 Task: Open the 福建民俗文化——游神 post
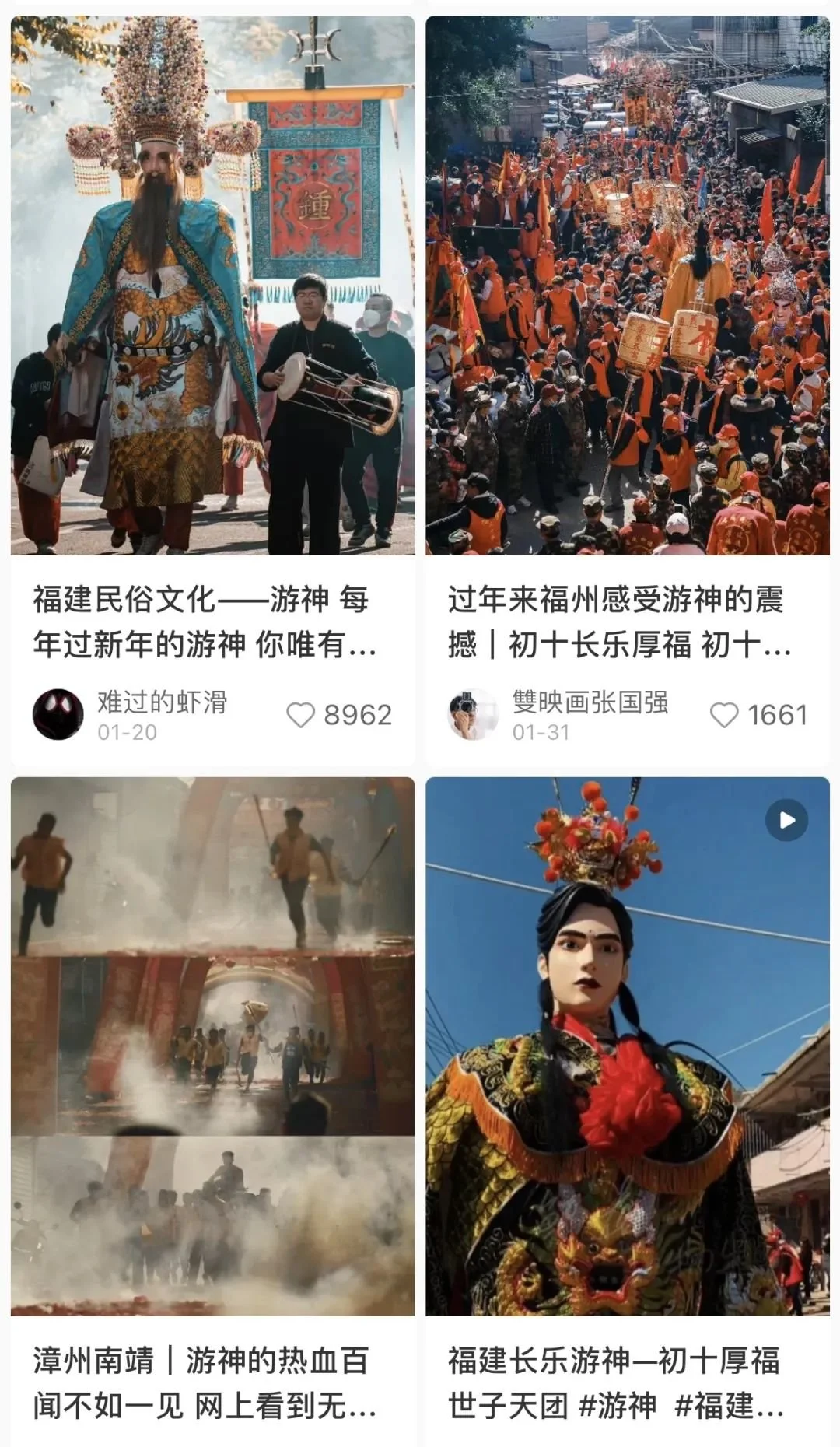click(212, 285)
